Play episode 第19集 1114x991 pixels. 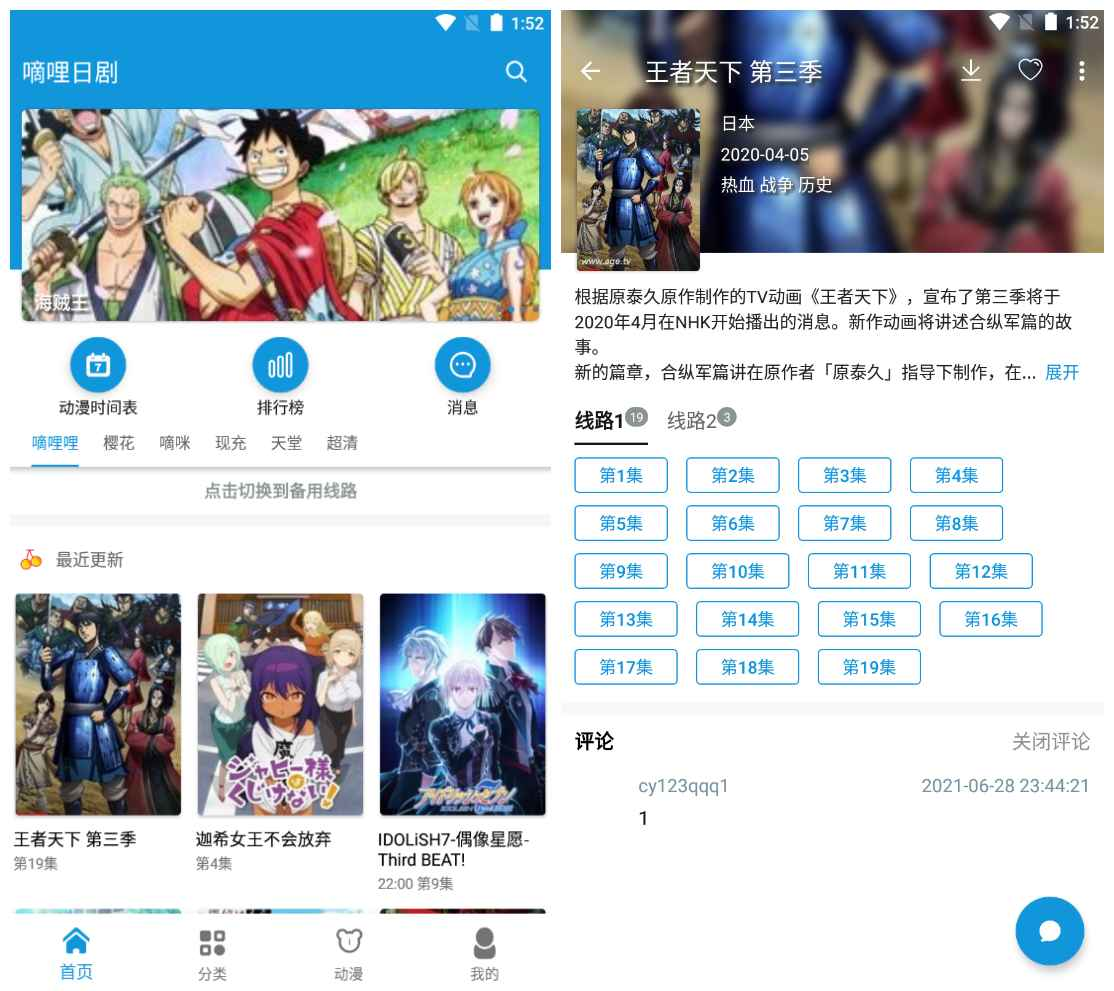coord(868,667)
